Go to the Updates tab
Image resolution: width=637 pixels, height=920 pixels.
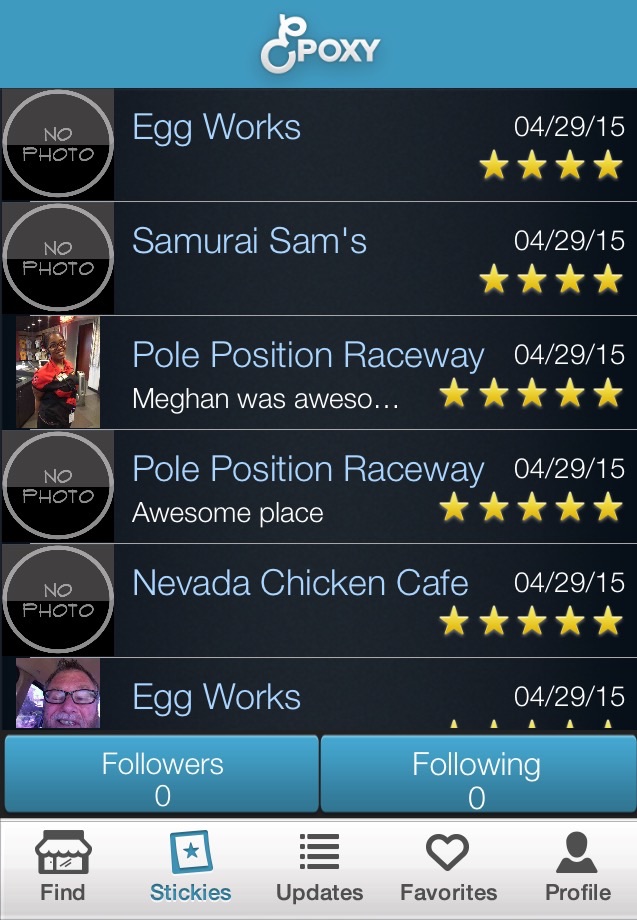[x=319, y=868]
